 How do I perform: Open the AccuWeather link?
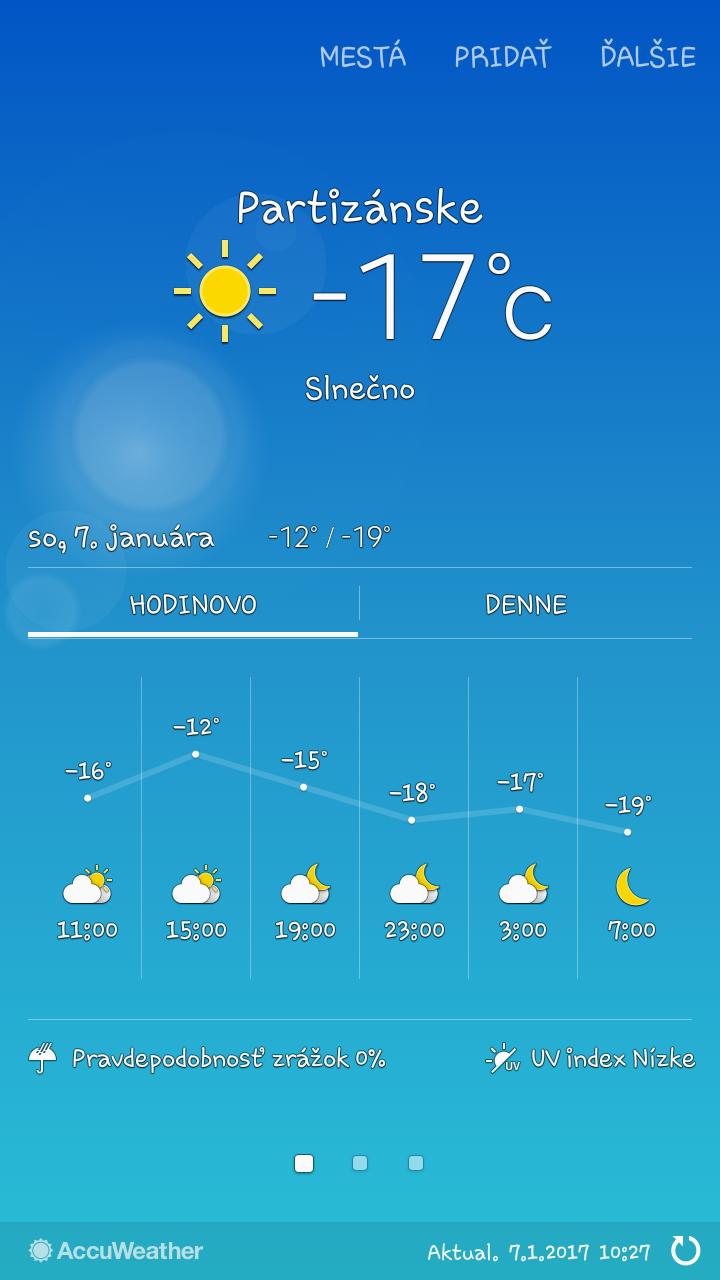tap(116, 1250)
